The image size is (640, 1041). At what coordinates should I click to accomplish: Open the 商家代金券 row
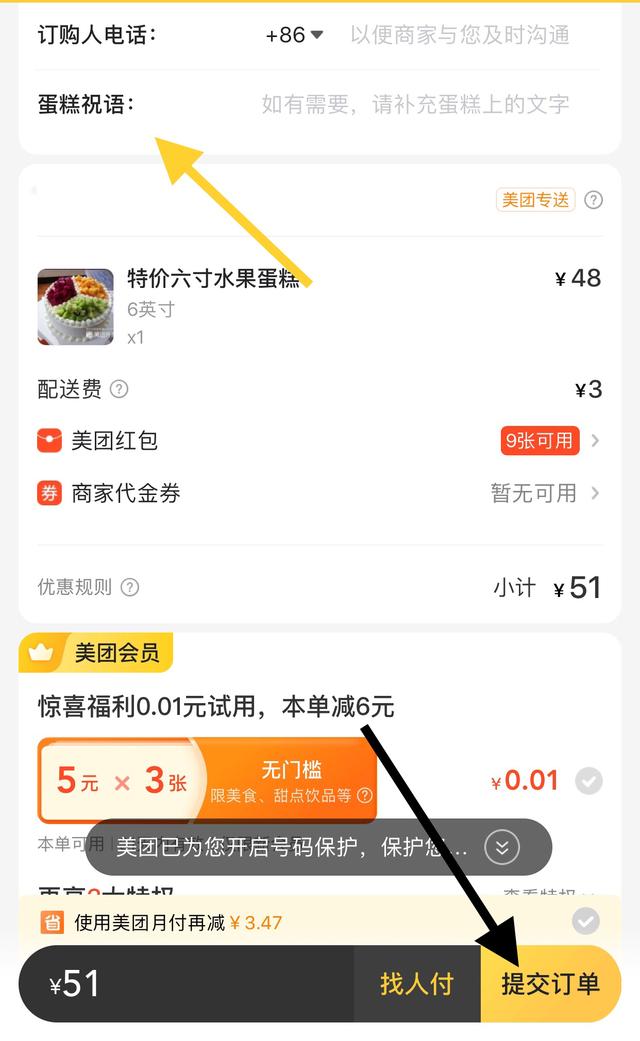click(x=318, y=493)
